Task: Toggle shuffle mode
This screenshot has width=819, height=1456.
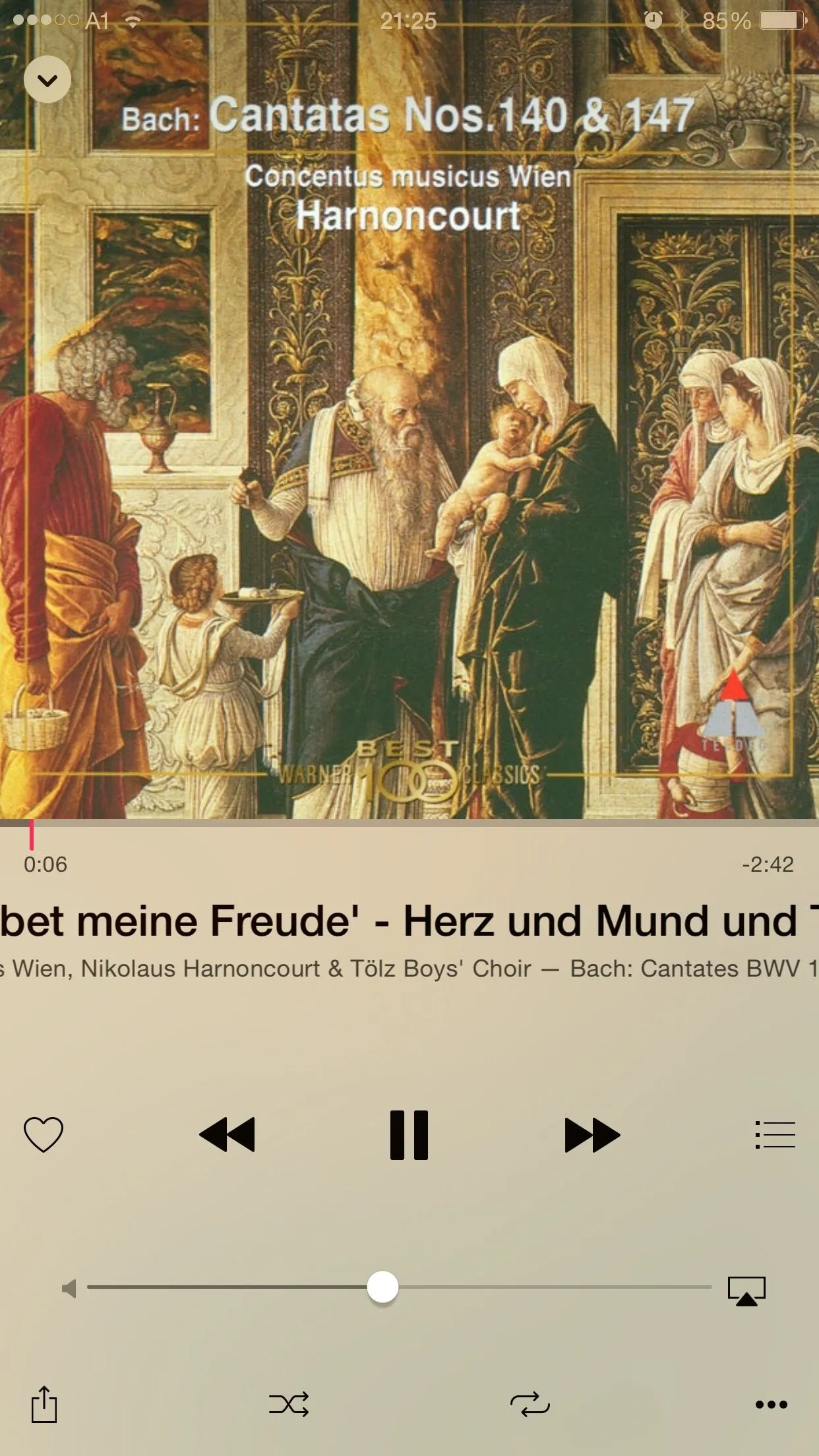Action: (x=289, y=1404)
